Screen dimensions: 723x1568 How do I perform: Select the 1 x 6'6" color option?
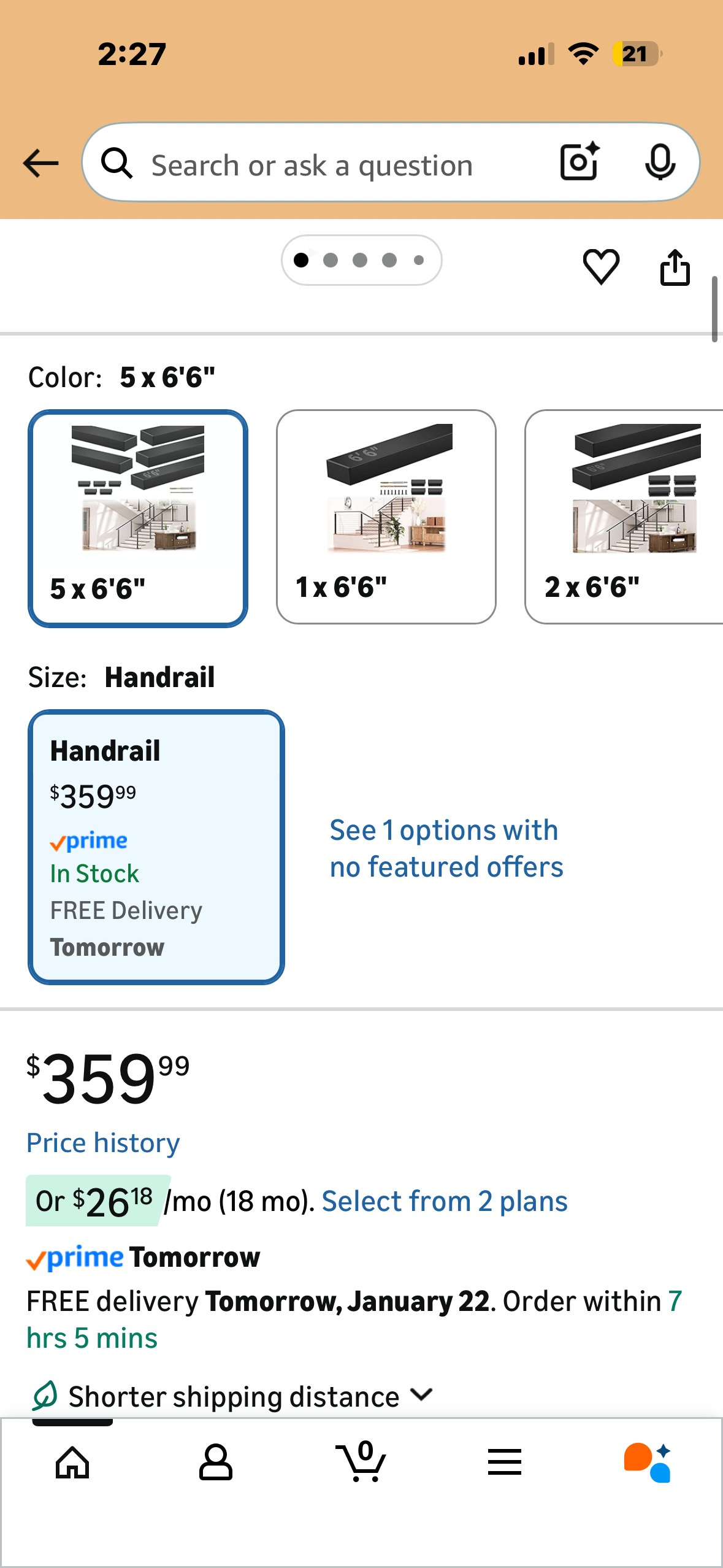click(386, 515)
